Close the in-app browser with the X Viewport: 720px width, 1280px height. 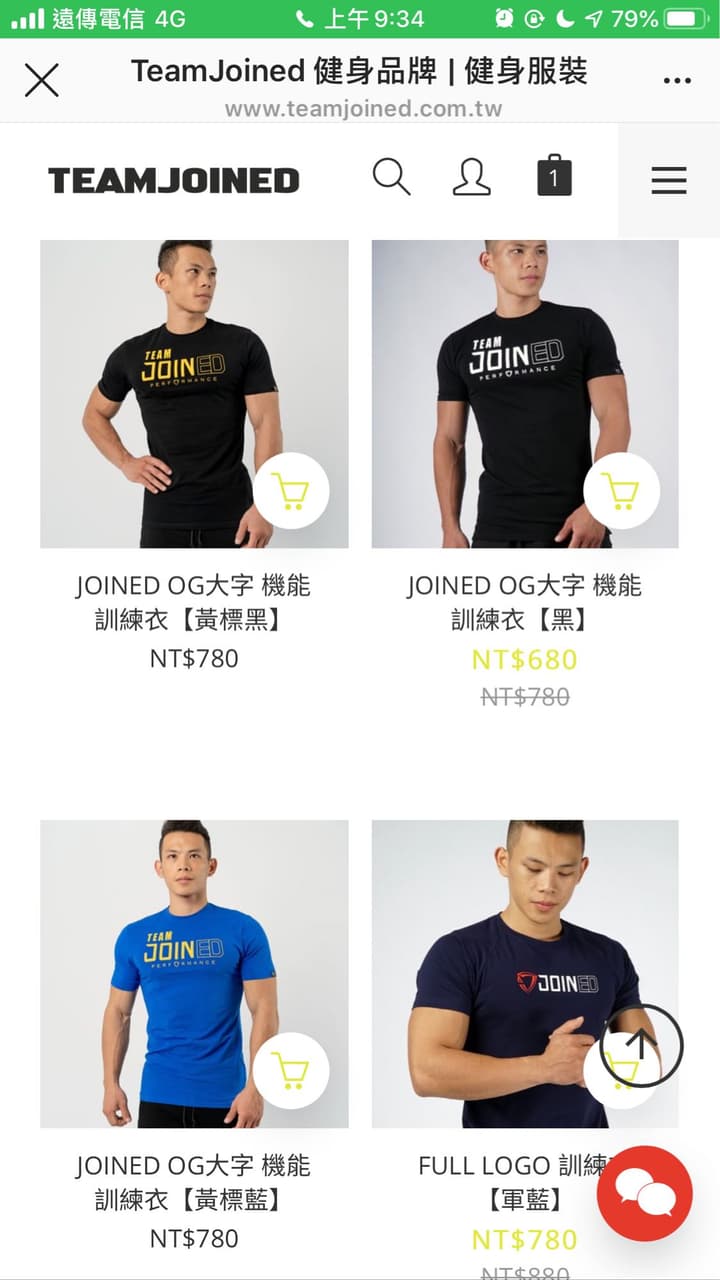tap(41, 80)
